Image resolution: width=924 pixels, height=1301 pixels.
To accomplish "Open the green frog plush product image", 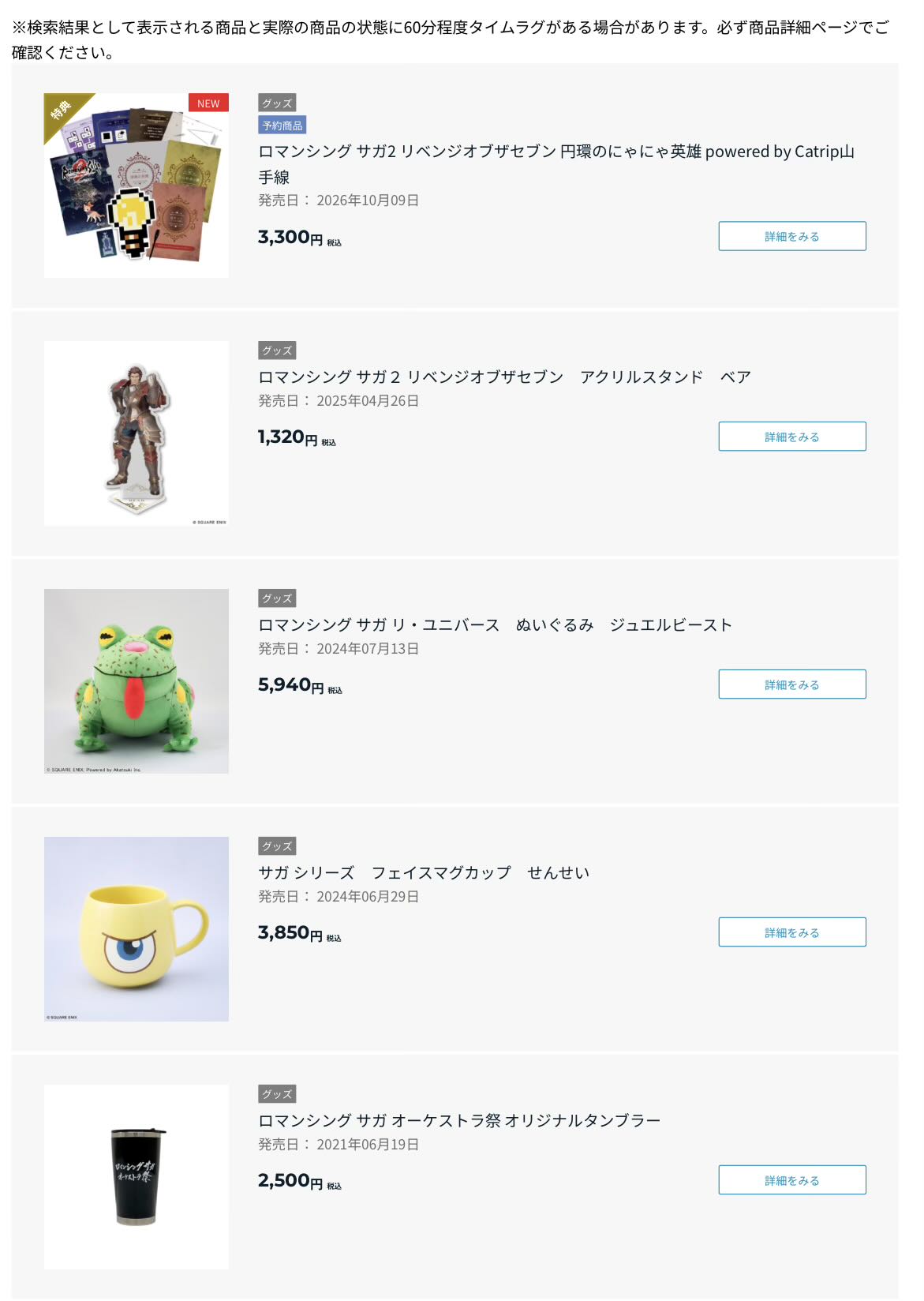I will (x=137, y=681).
